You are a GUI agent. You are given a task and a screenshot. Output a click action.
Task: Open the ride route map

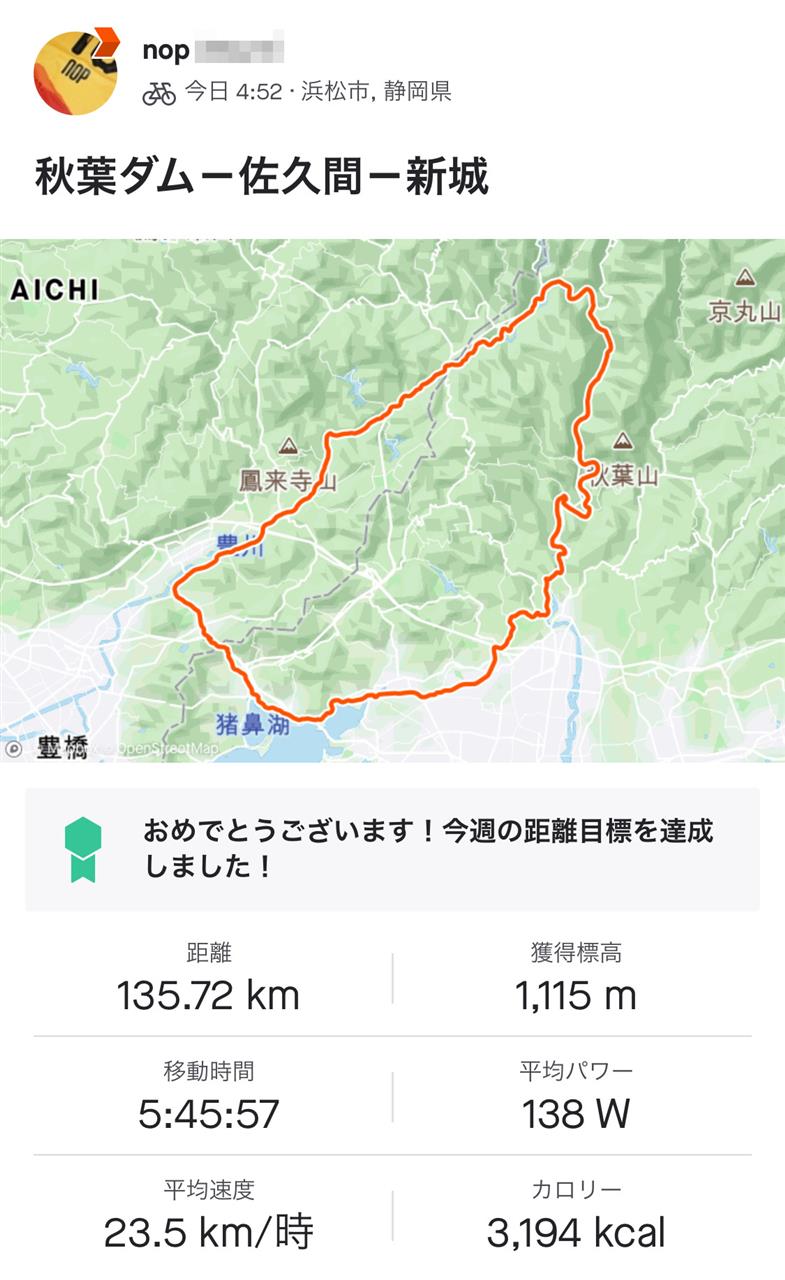point(392,500)
